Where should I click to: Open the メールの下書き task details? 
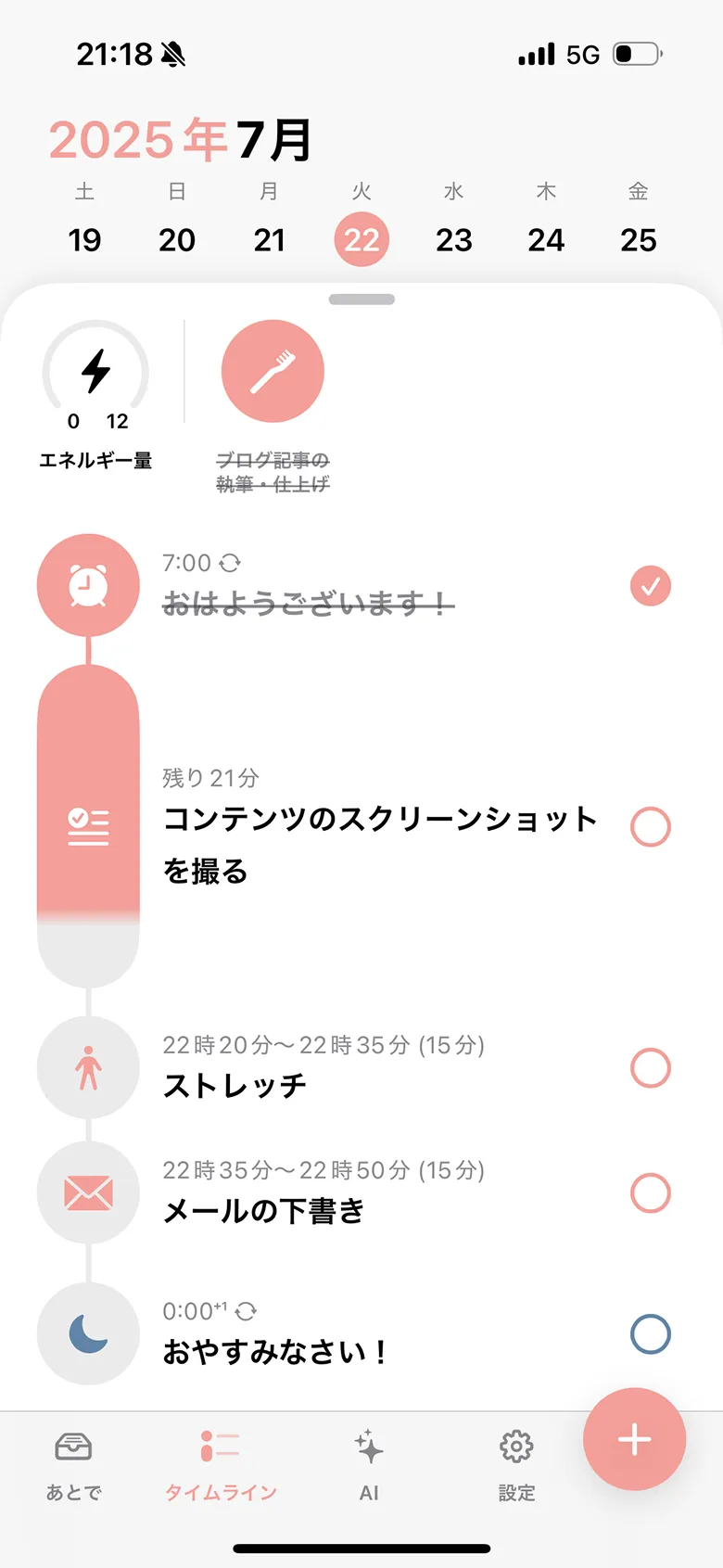264,1210
